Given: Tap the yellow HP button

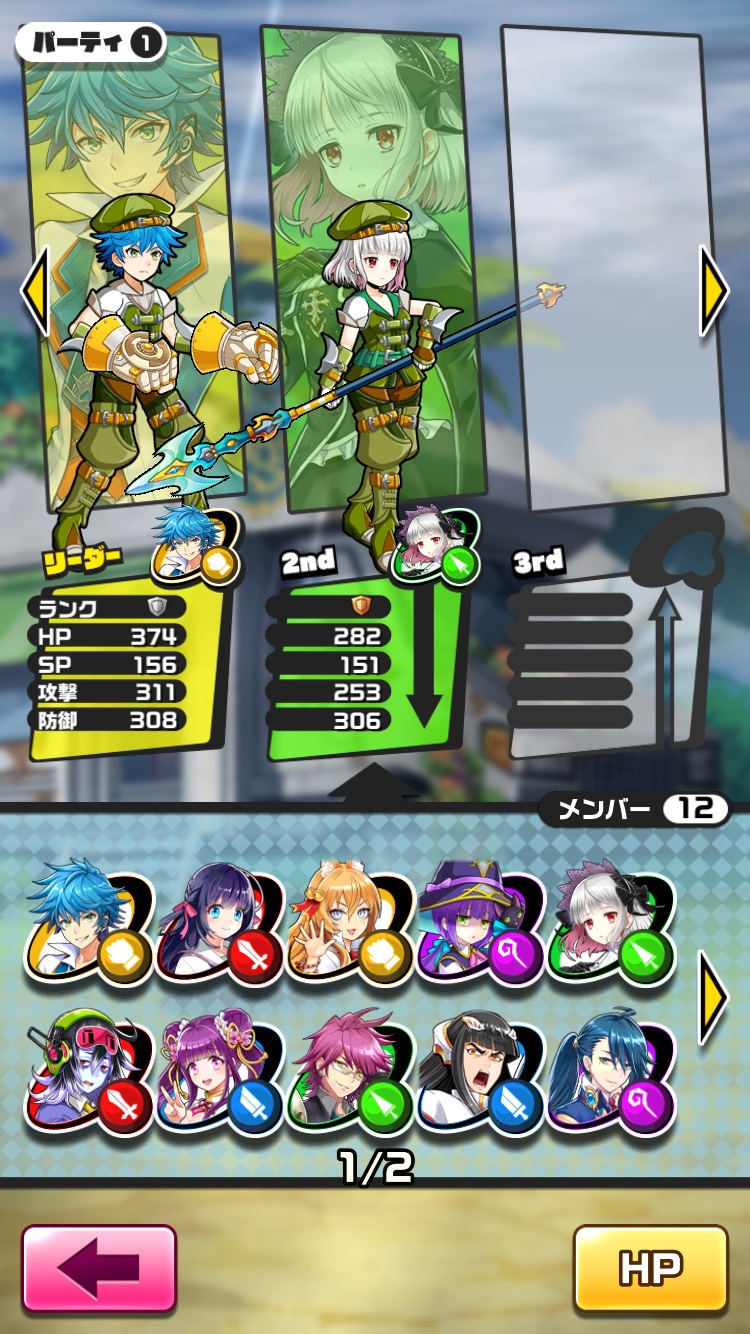Looking at the screenshot, I should point(650,1268).
